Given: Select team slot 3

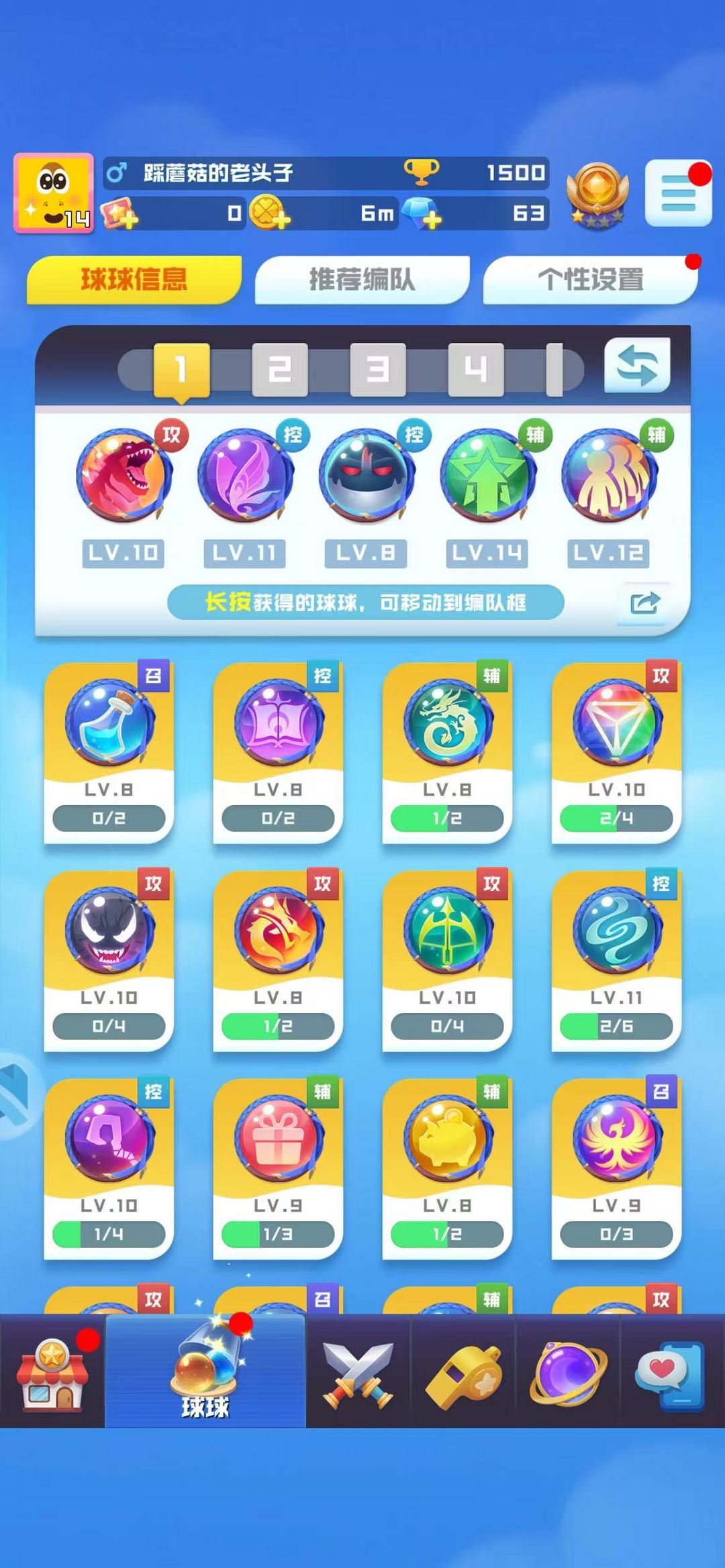Looking at the screenshot, I should pos(378,369).
